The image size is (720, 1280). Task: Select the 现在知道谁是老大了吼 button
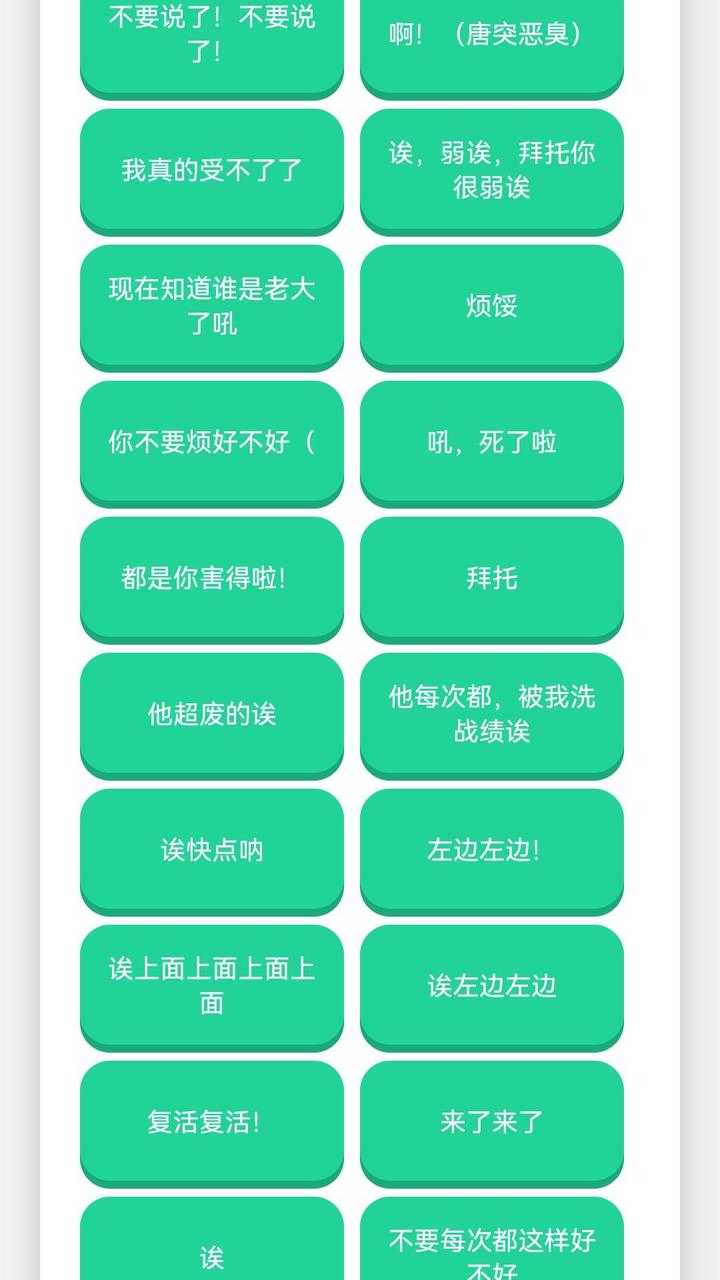212,306
